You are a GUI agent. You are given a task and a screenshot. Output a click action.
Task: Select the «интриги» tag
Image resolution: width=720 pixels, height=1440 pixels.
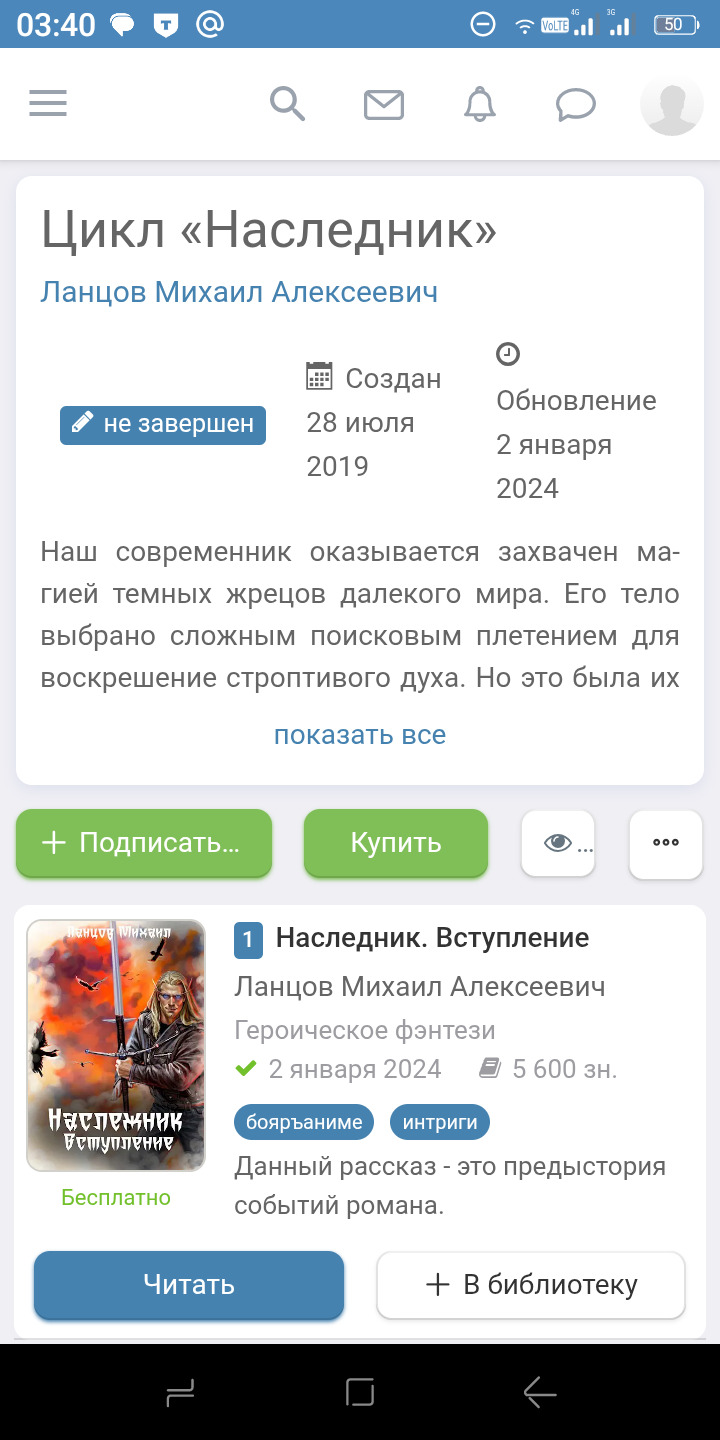click(x=440, y=1122)
